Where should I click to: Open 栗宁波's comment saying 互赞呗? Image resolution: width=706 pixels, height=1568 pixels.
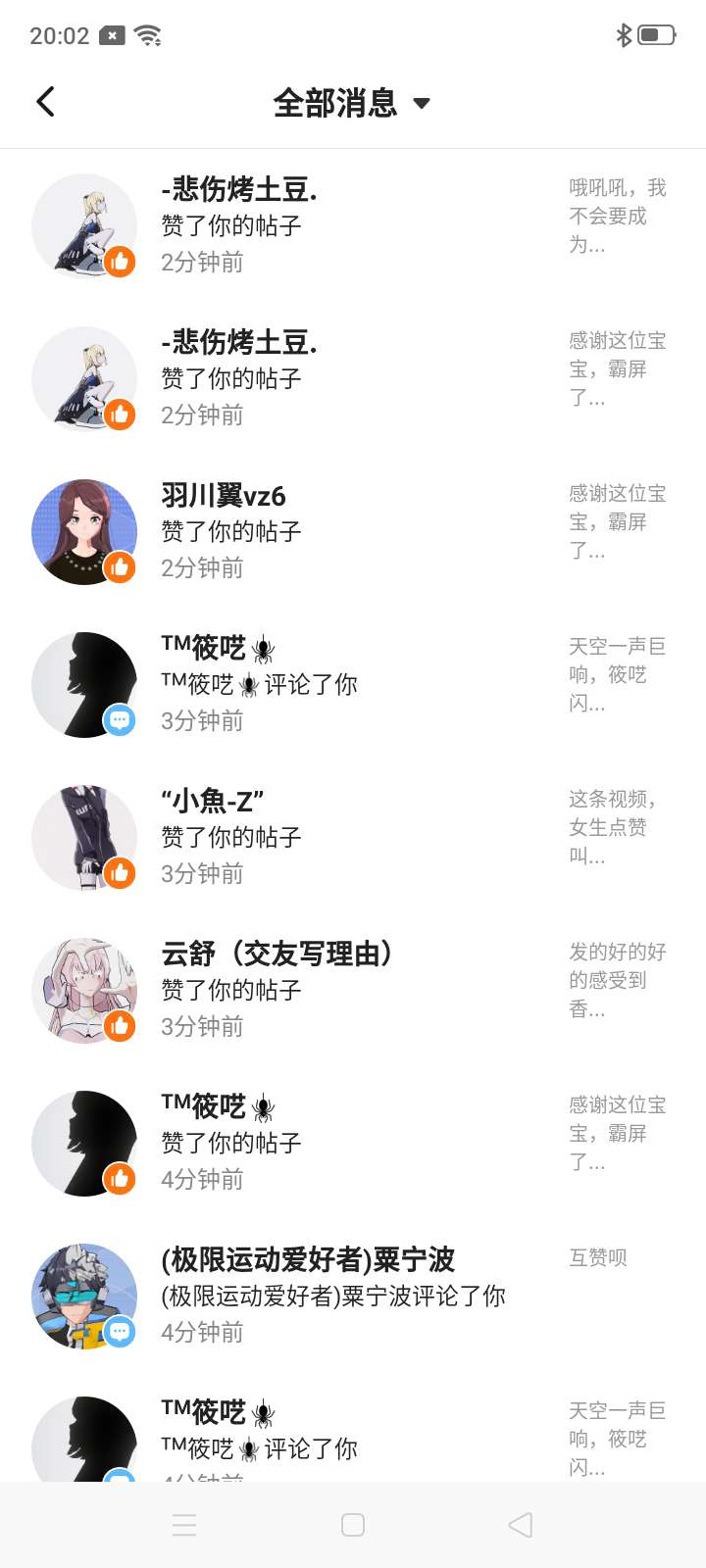[353, 1297]
